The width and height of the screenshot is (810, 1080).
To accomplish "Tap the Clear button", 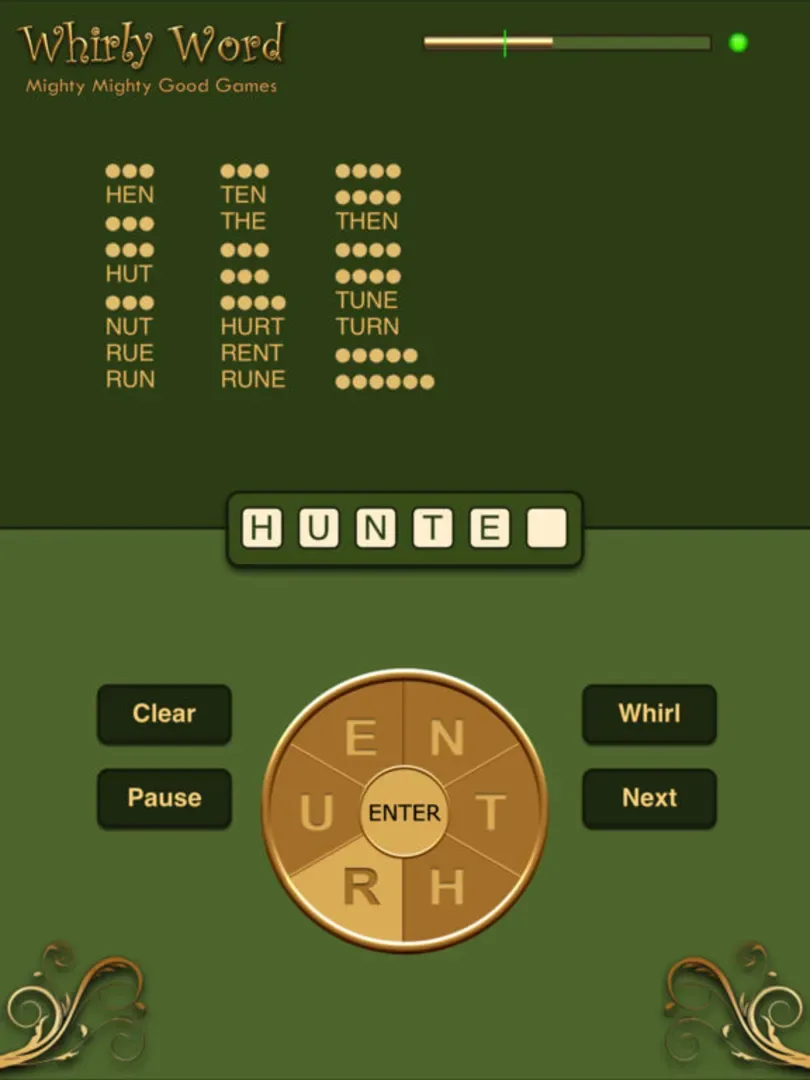I will [x=164, y=714].
